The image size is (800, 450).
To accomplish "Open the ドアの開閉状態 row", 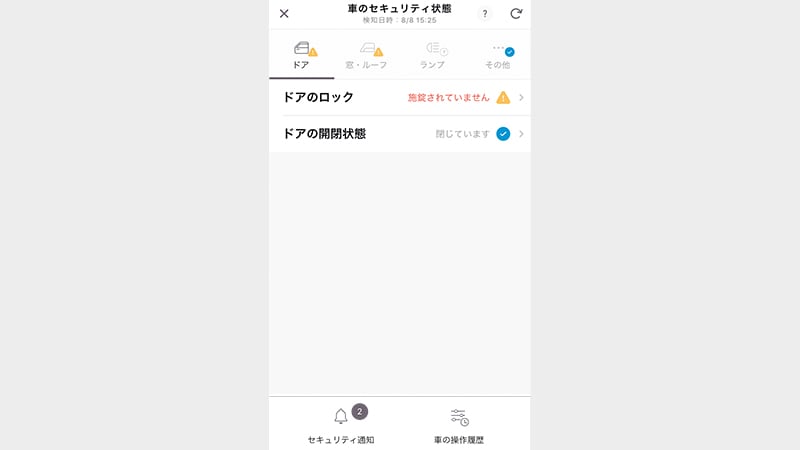I will click(400, 133).
